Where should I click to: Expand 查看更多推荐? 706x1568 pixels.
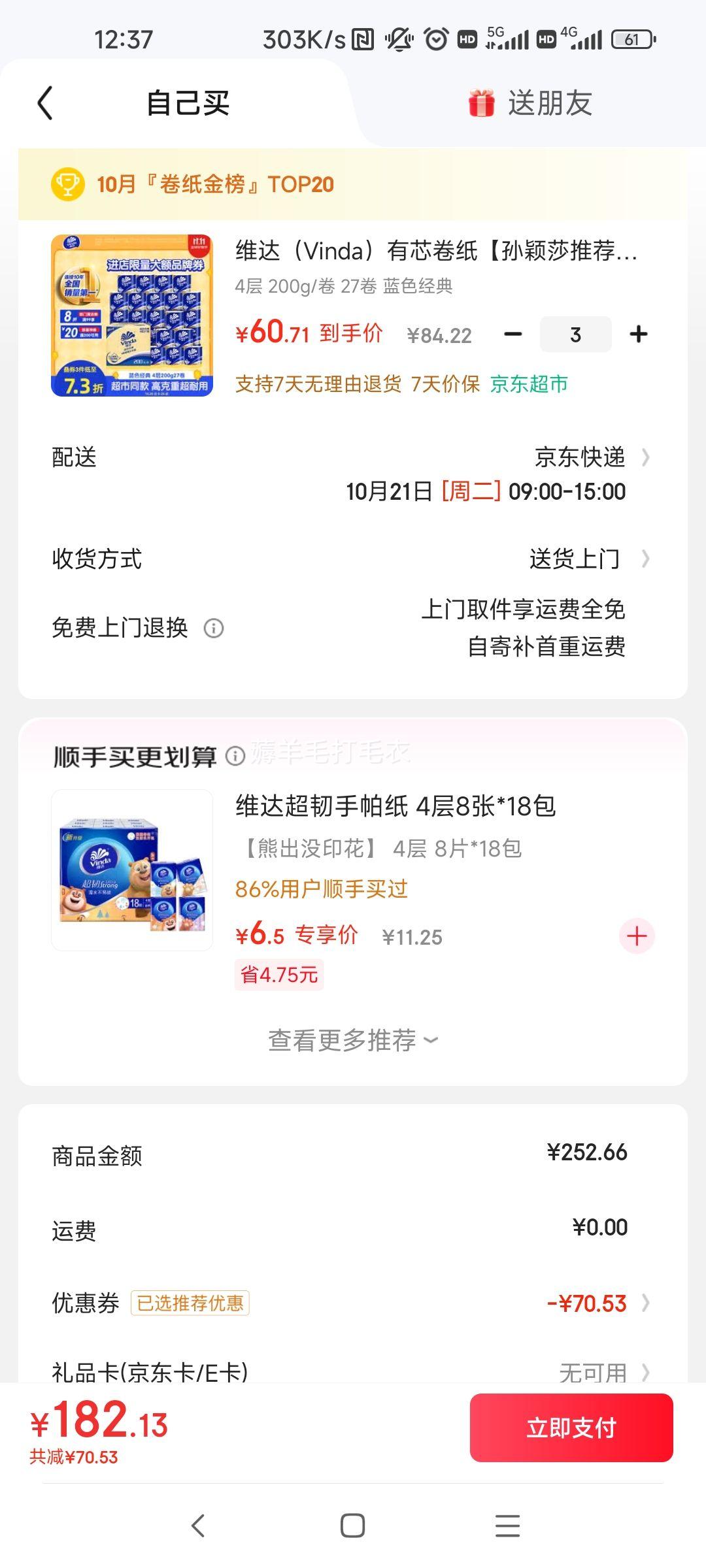(353, 1040)
